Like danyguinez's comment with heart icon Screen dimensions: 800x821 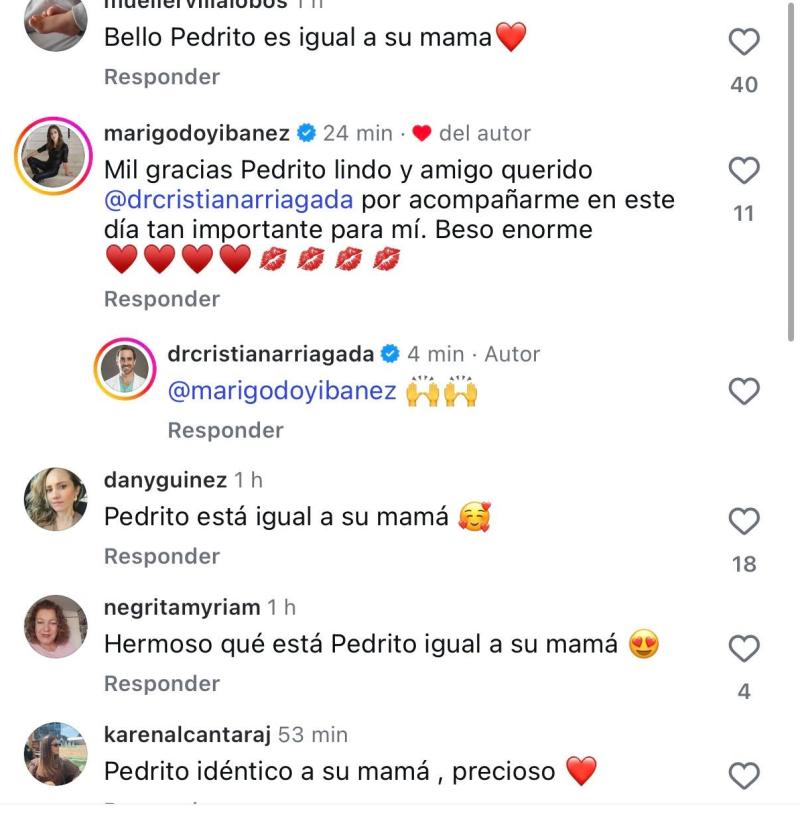point(742,521)
